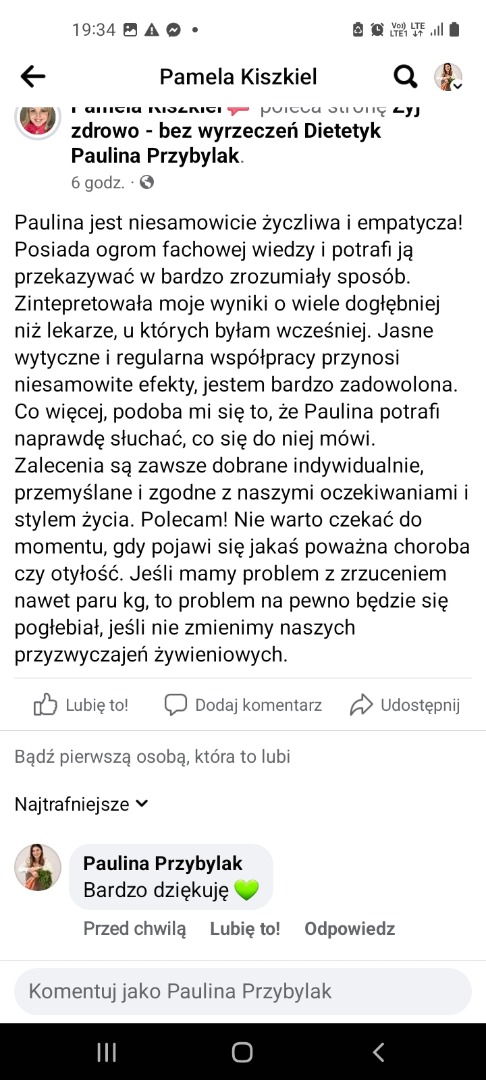This screenshot has height=1080, width=486.
Task: Share the post via Udostępnij
Action: [x=405, y=705]
